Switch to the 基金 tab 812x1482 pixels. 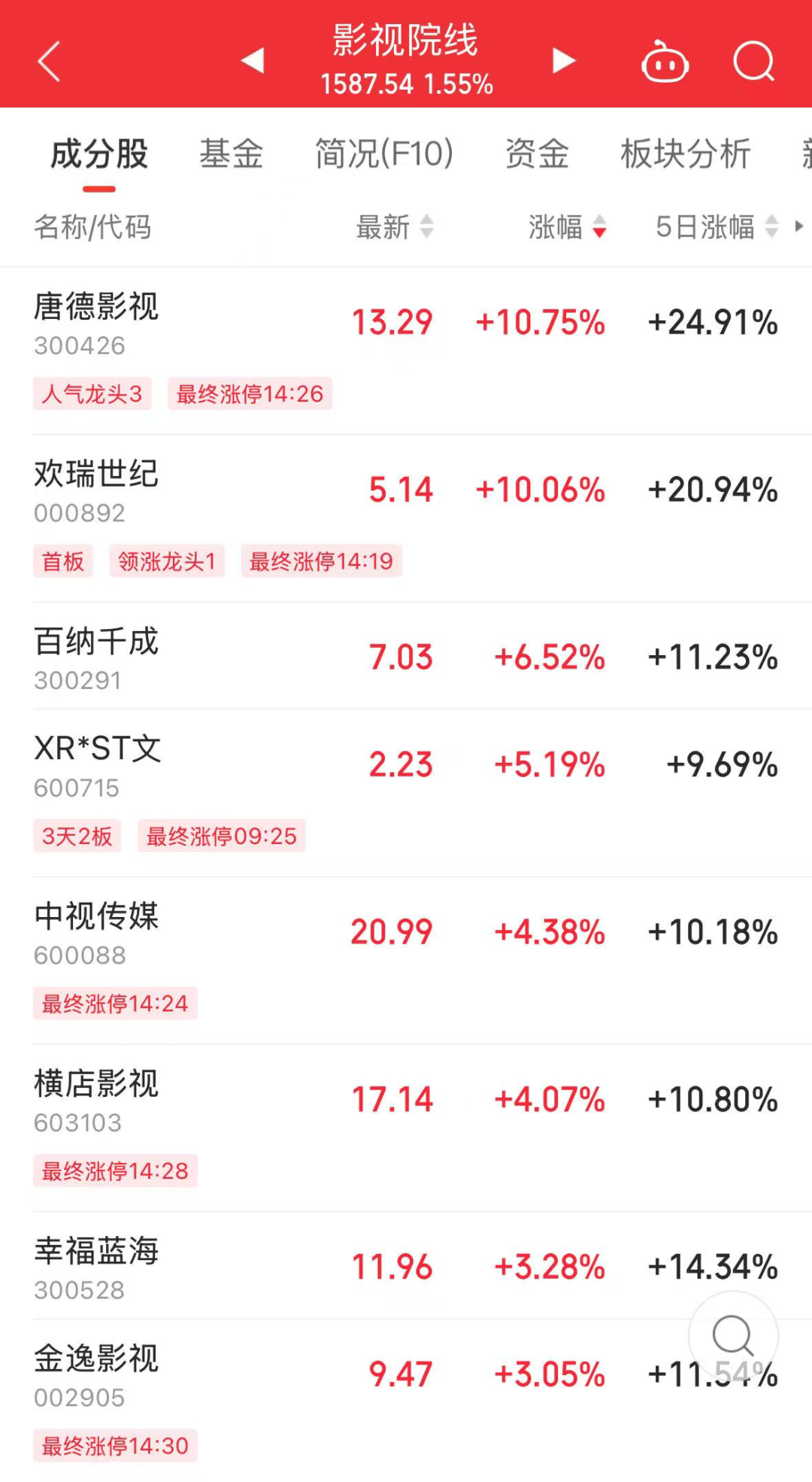point(231,154)
